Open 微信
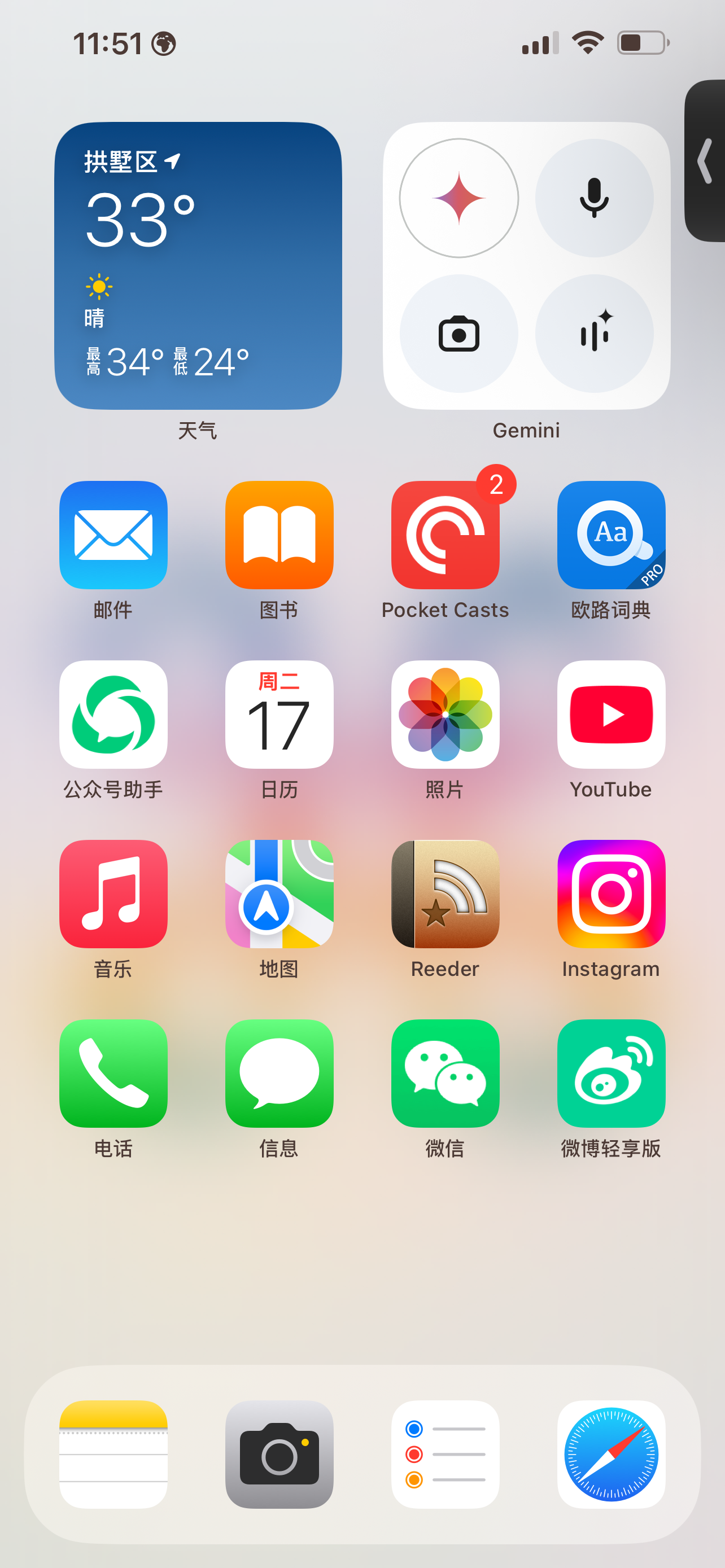This screenshot has width=725, height=1568. click(445, 1073)
